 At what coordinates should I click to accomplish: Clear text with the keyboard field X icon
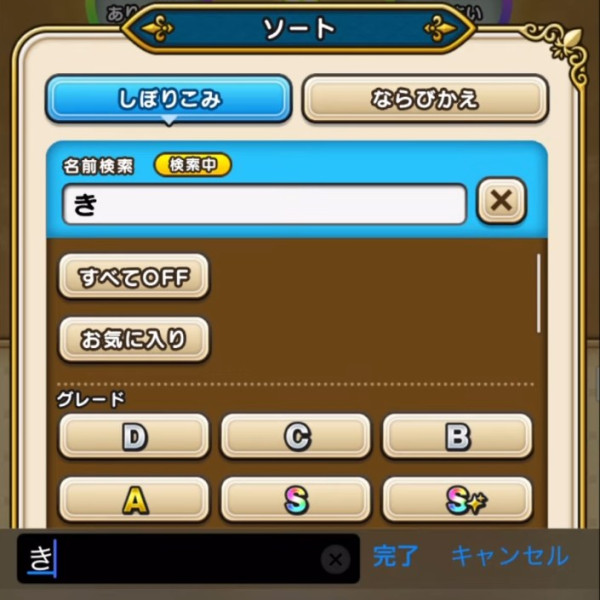click(337, 558)
